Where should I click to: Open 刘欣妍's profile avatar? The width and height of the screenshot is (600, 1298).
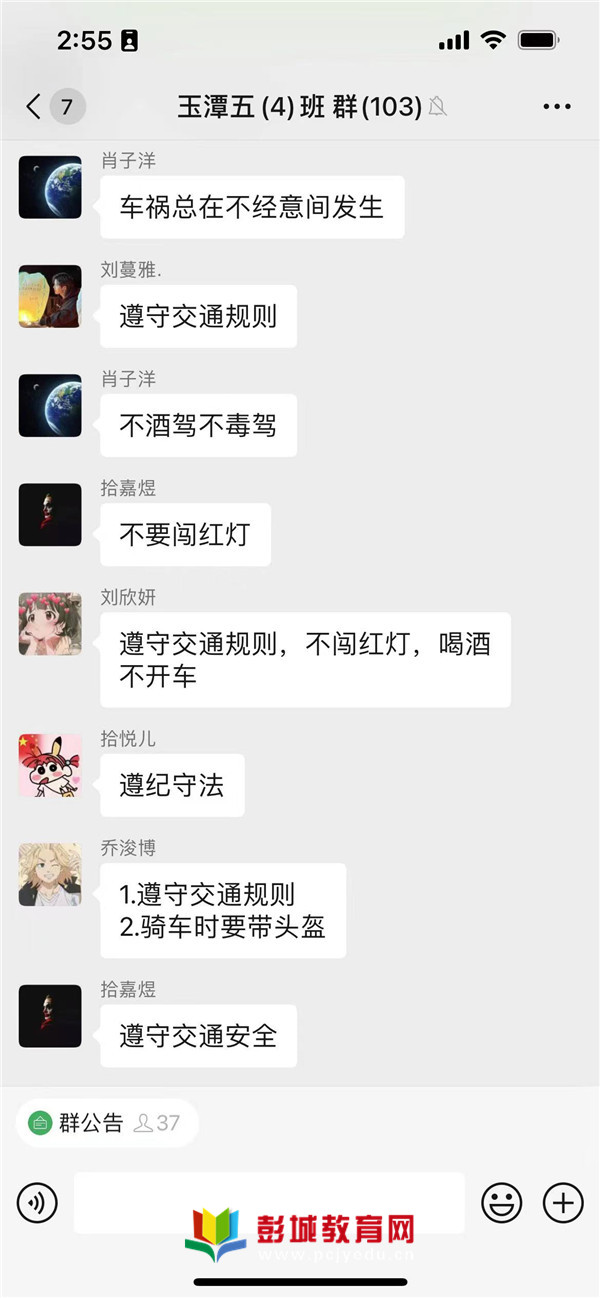(x=50, y=623)
